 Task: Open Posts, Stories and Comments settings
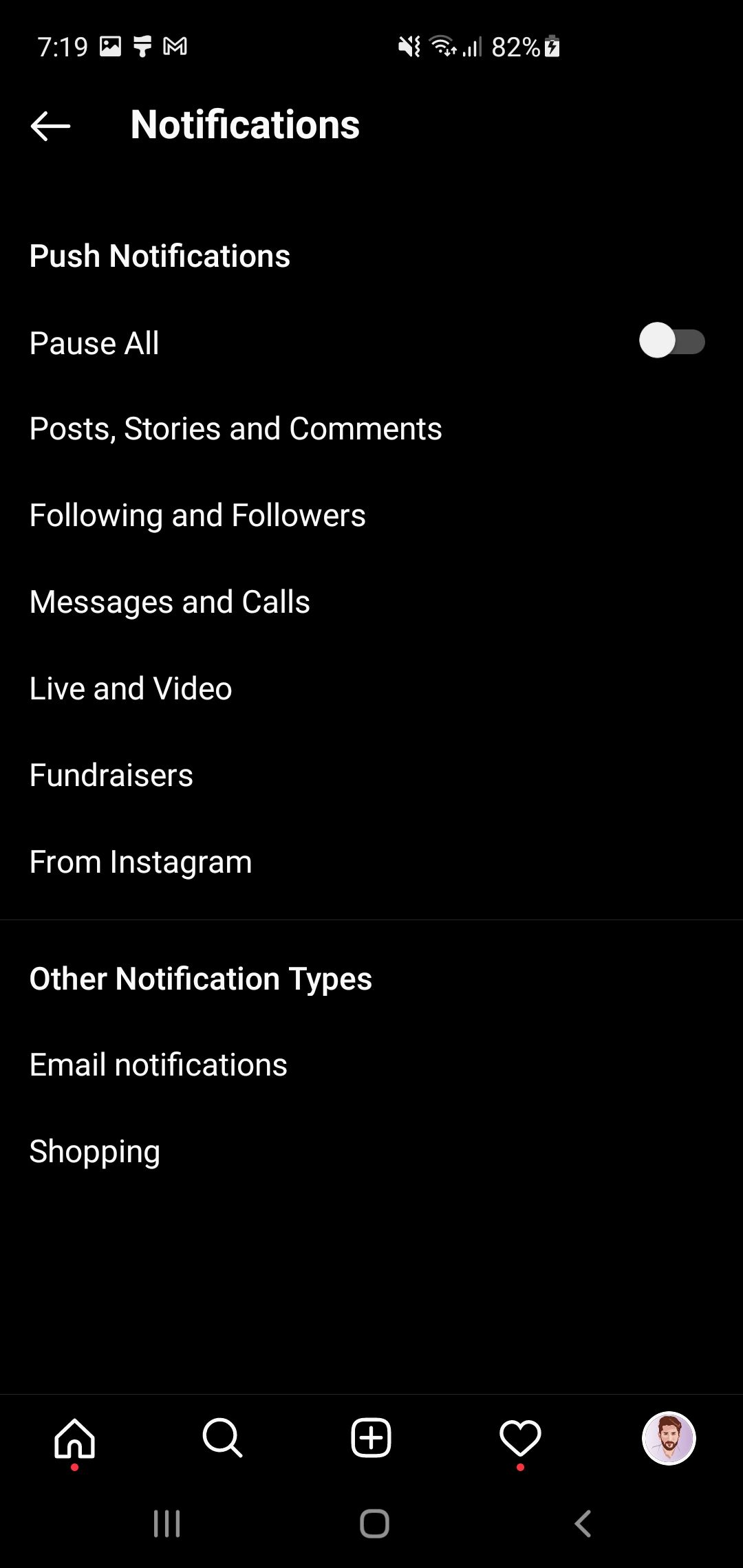[235, 428]
